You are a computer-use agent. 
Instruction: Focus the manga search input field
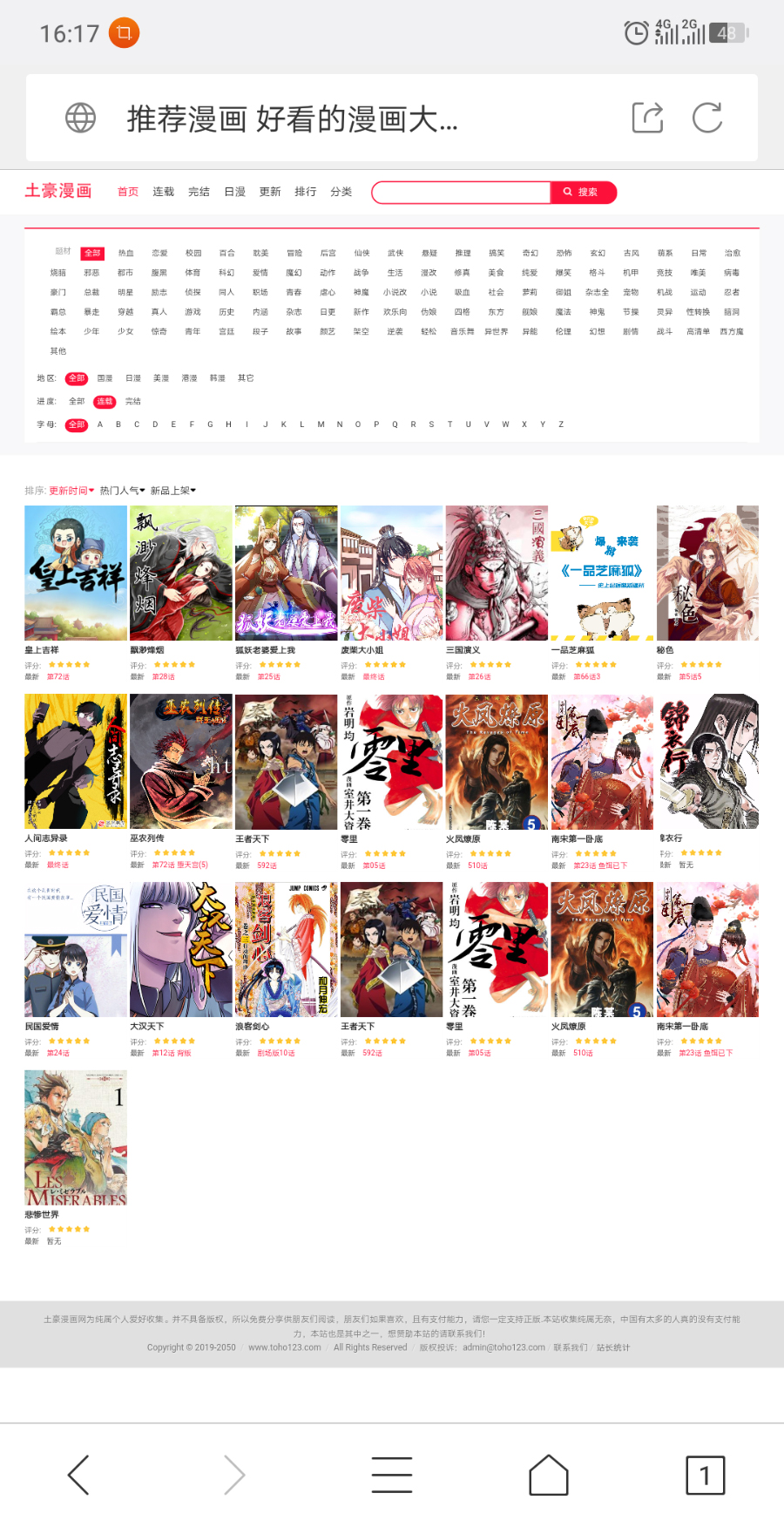[x=462, y=192]
